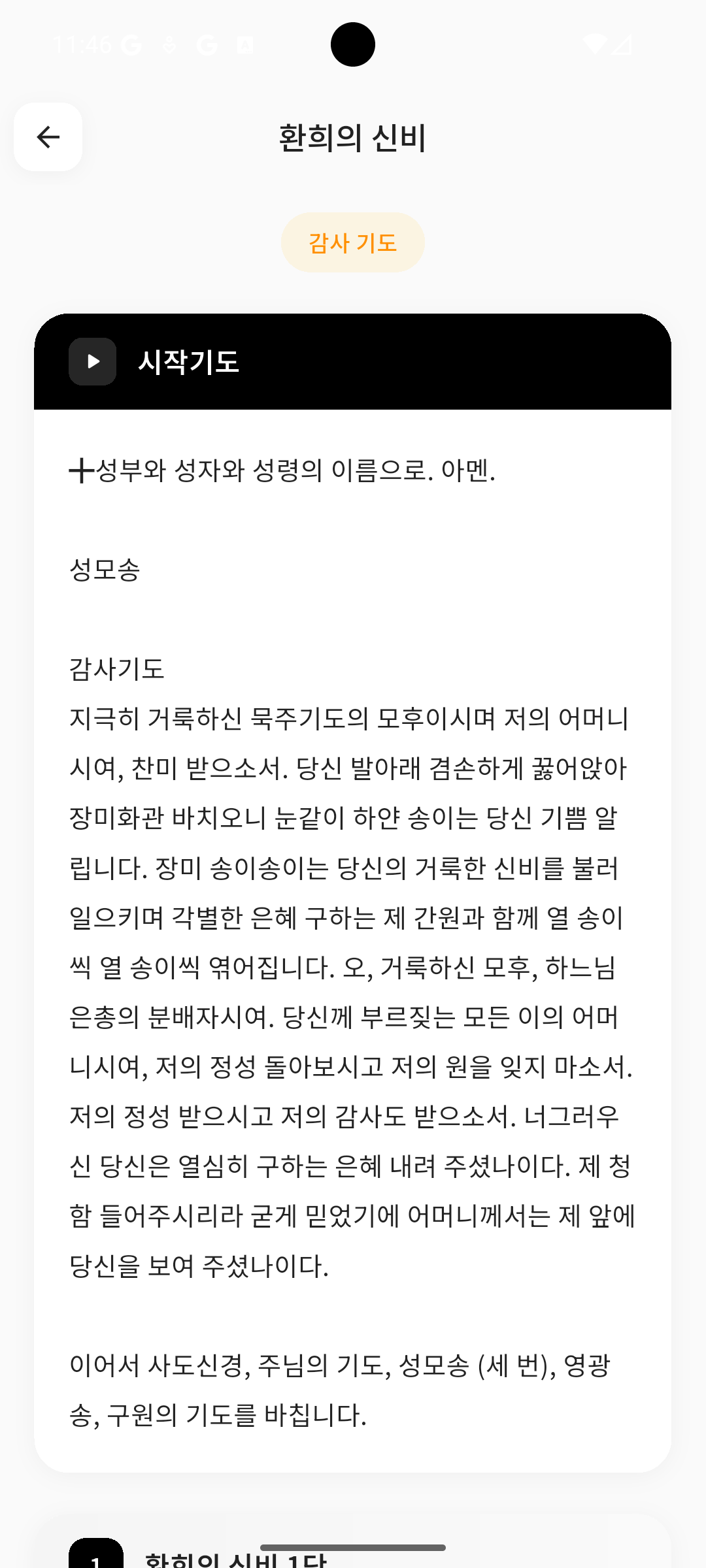Play the 시작기도 audio
This screenshot has height=1568, width=706.
point(93,361)
